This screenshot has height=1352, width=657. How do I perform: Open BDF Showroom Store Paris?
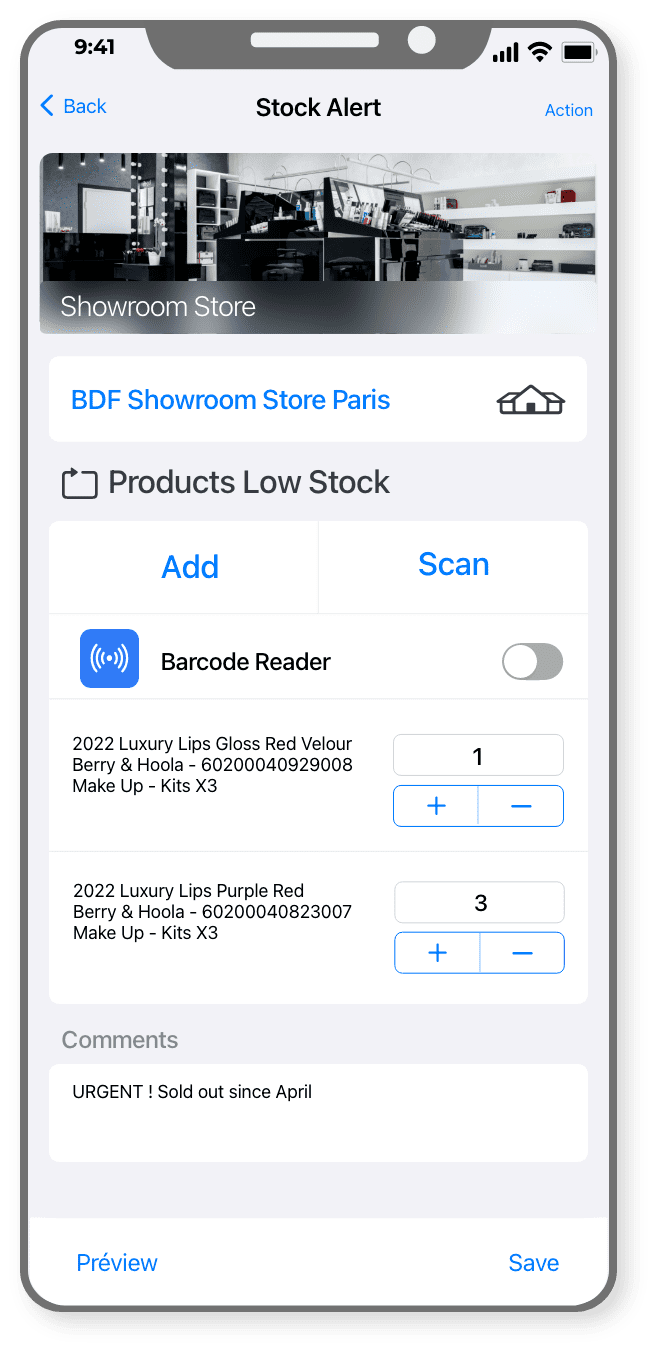pos(318,400)
